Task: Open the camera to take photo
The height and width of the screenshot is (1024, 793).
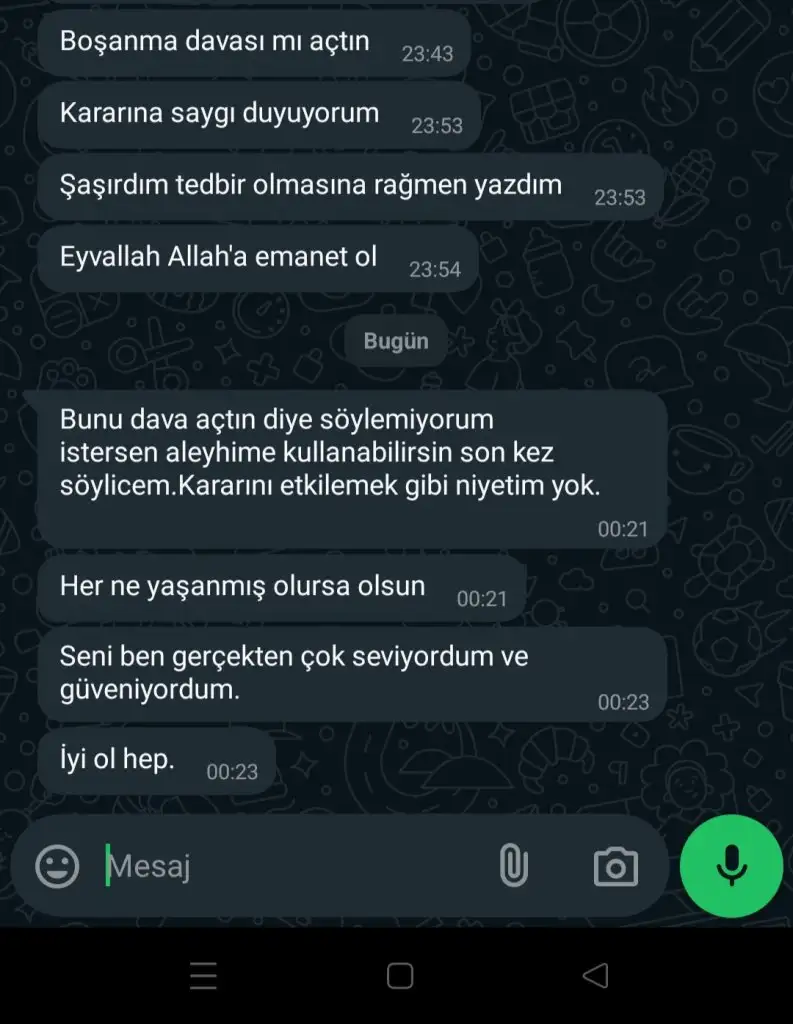Action: tap(615, 866)
